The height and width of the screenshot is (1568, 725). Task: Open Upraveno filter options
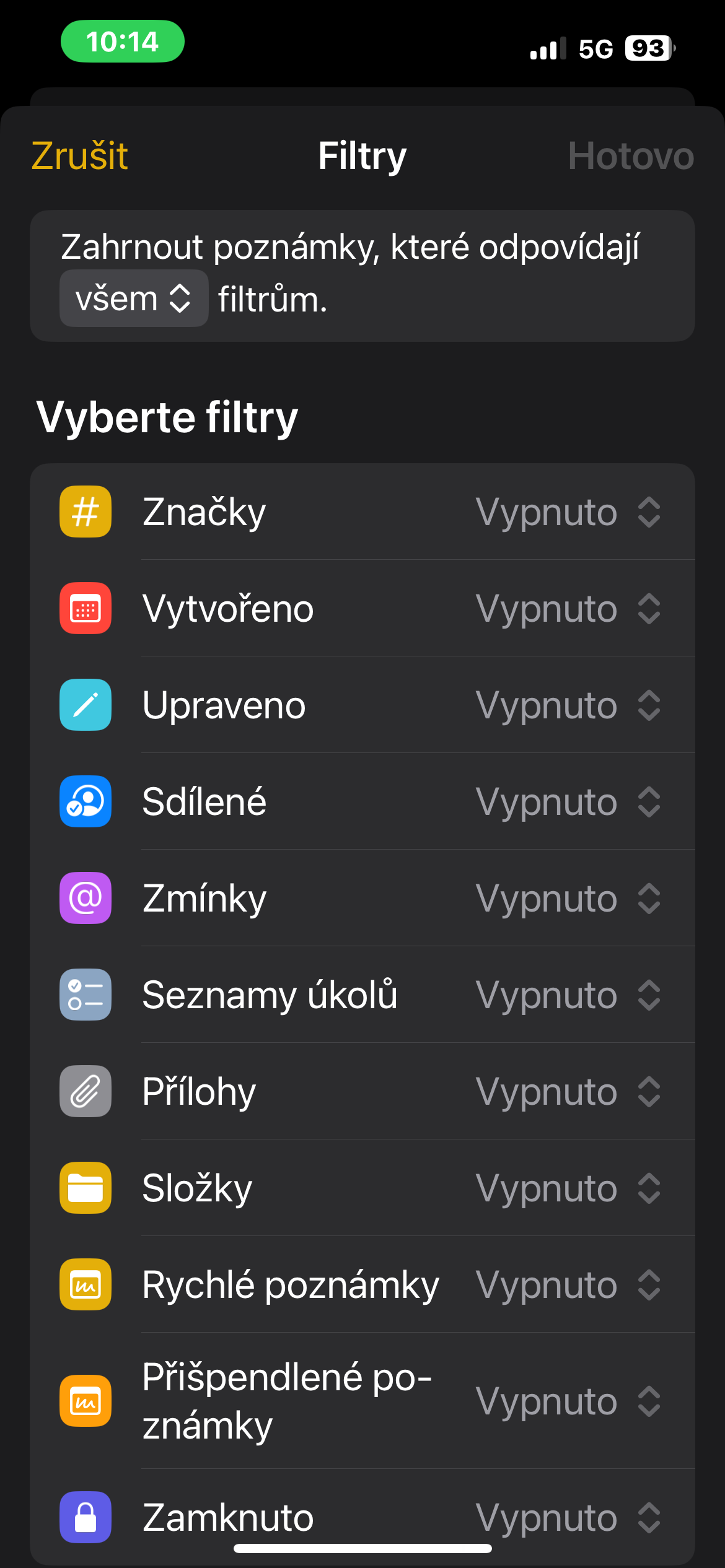568,705
